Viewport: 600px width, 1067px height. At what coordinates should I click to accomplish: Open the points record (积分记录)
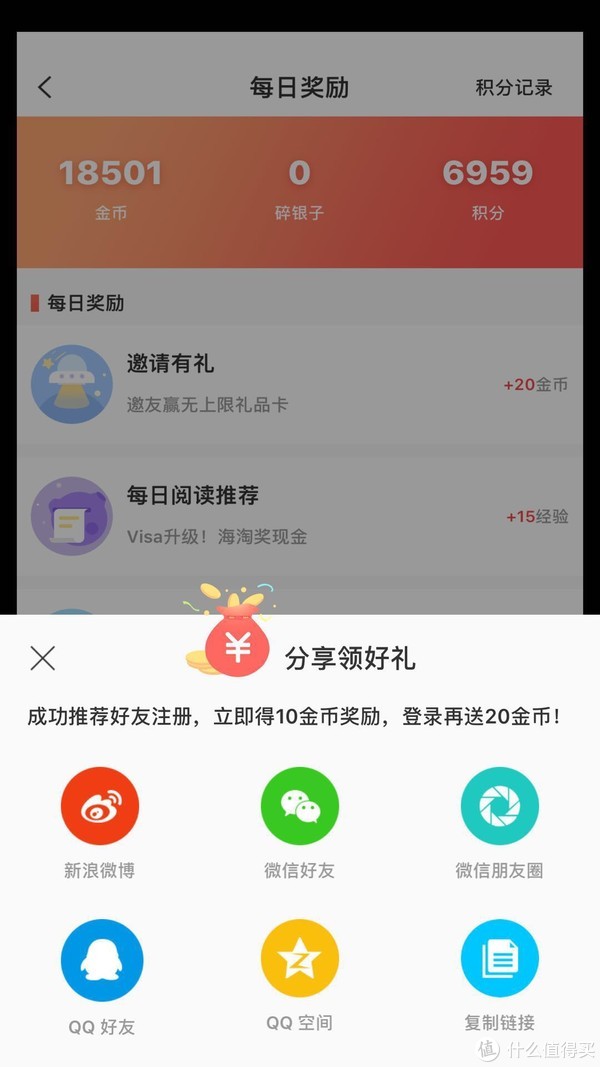513,87
